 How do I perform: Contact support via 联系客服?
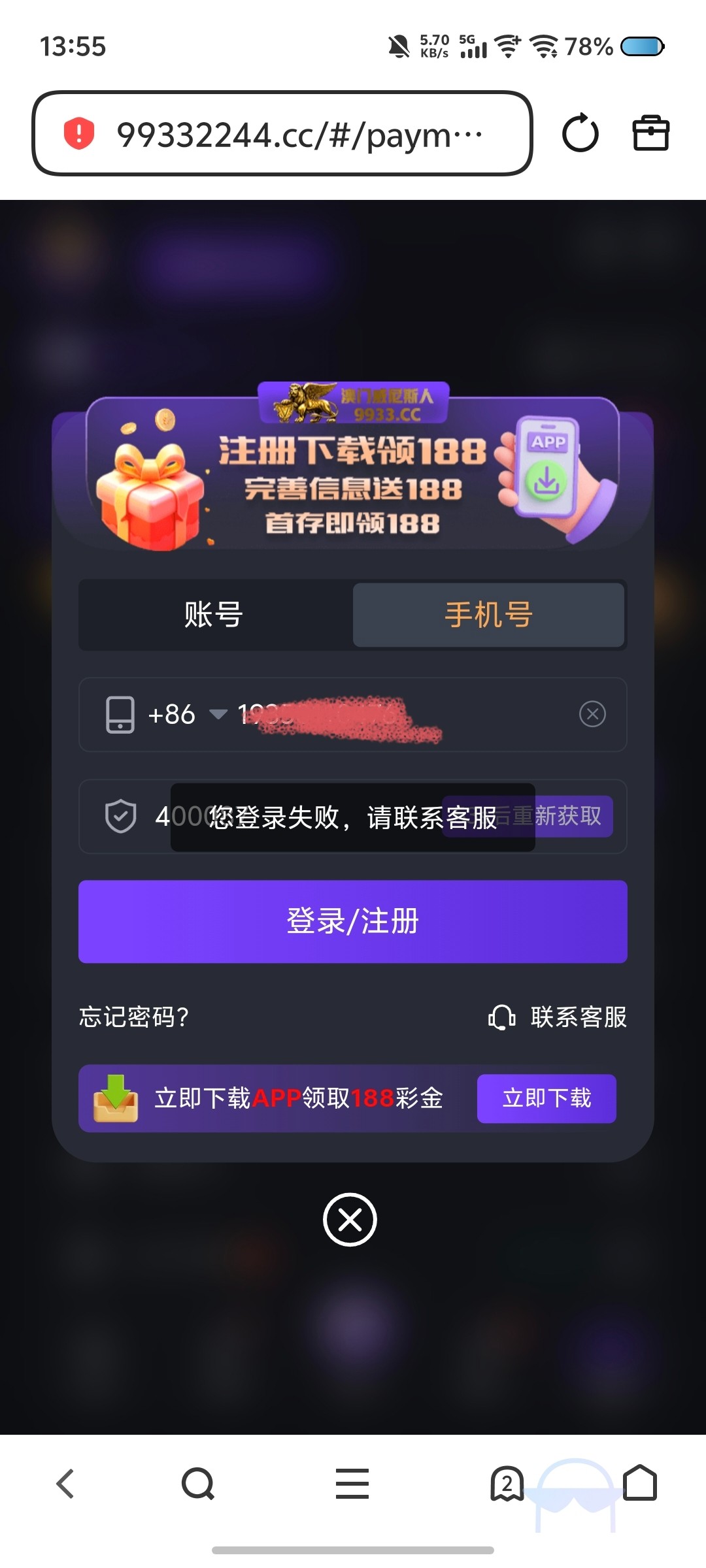pyautogui.click(x=558, y=1017)
